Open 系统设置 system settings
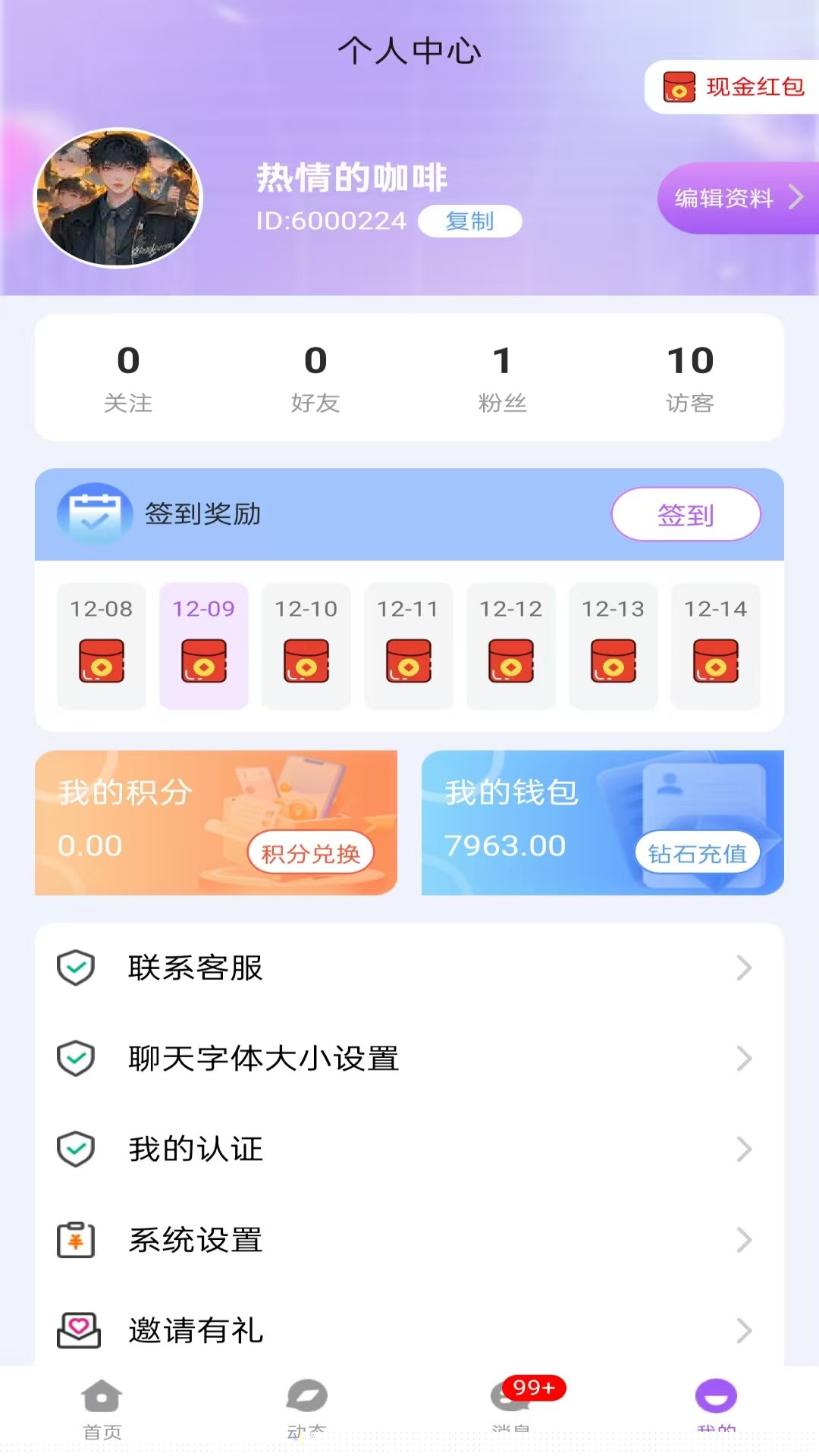The image size is (819, 1456). point(409,1241)
